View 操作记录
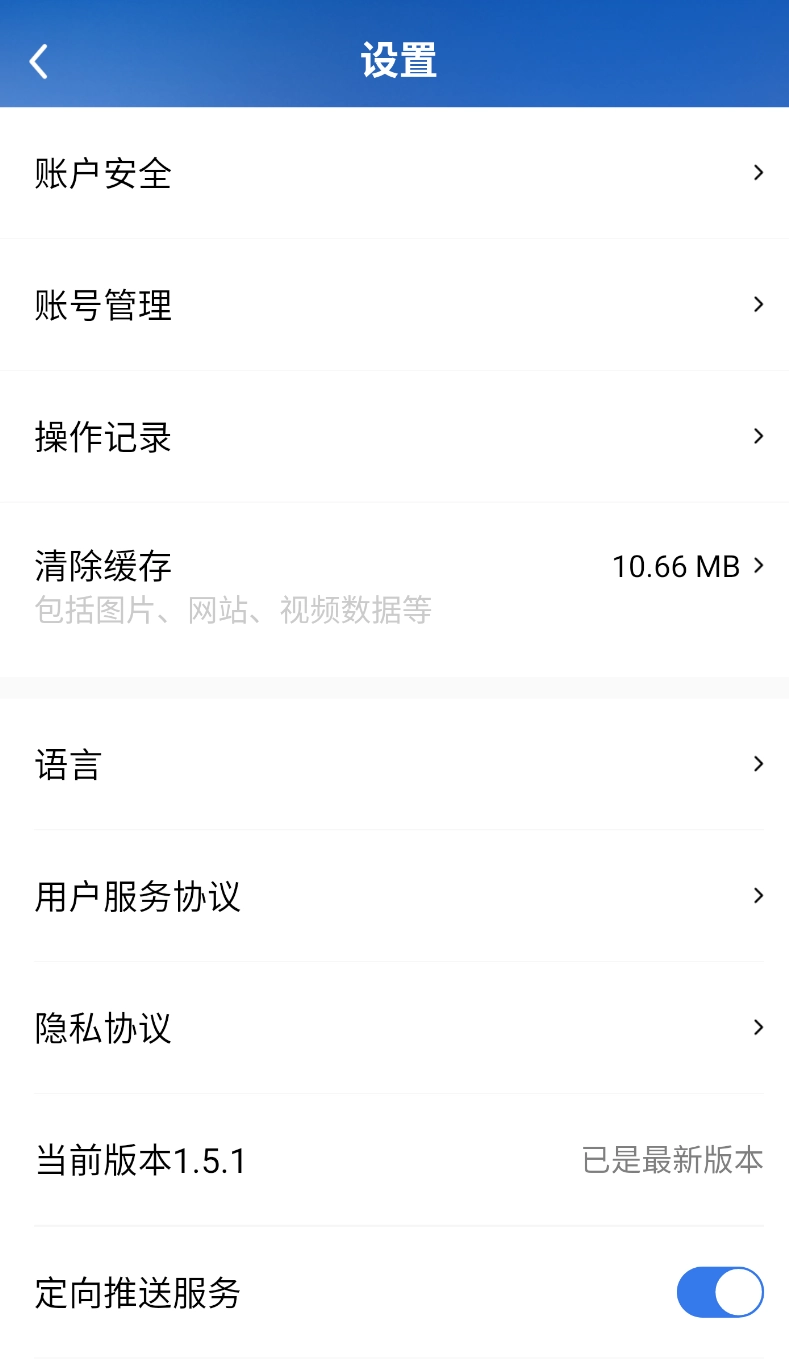Screen dimensions: 789x1366 pyautogui.click(x=394, y=437)
